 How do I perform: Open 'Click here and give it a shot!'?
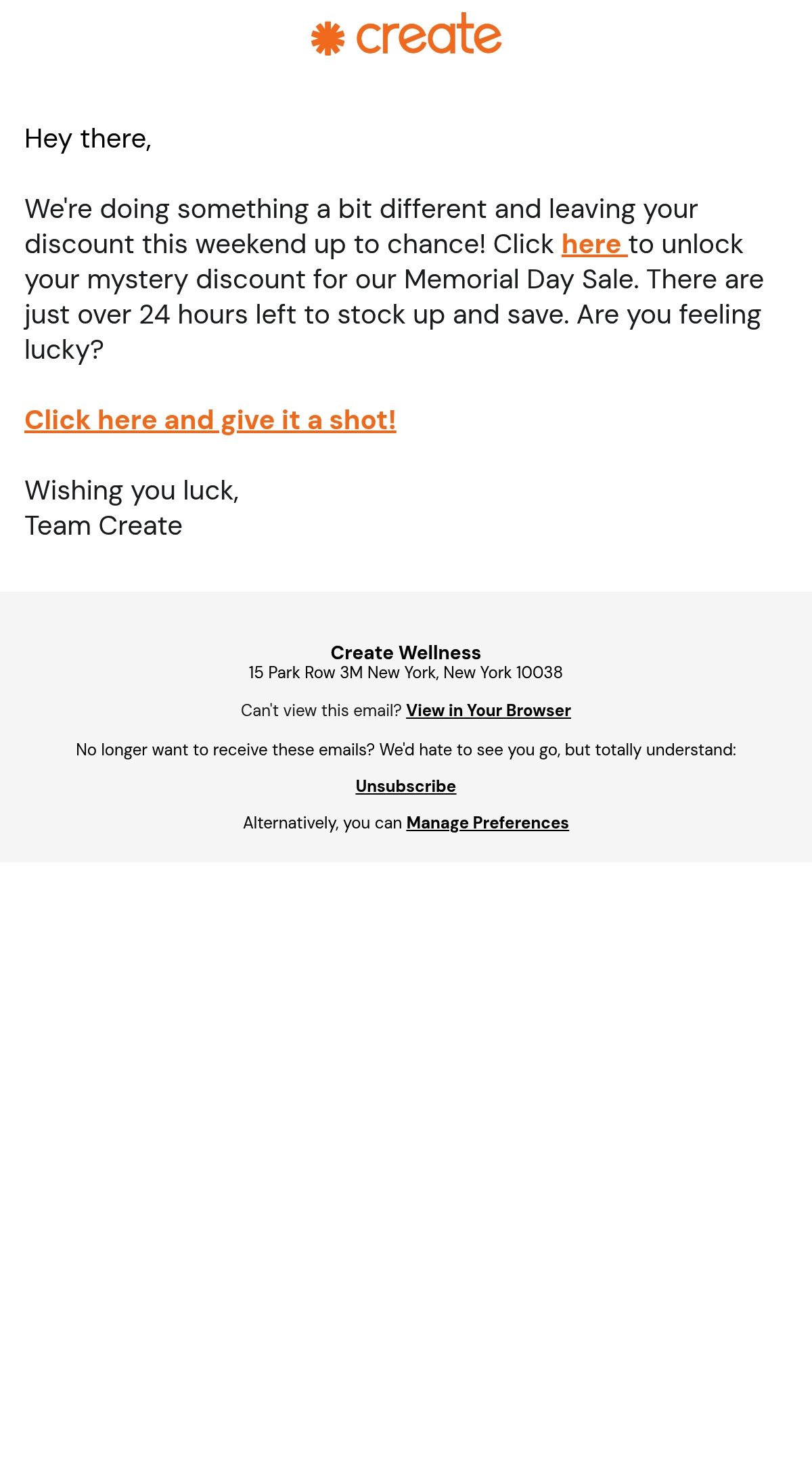[210, 420]
